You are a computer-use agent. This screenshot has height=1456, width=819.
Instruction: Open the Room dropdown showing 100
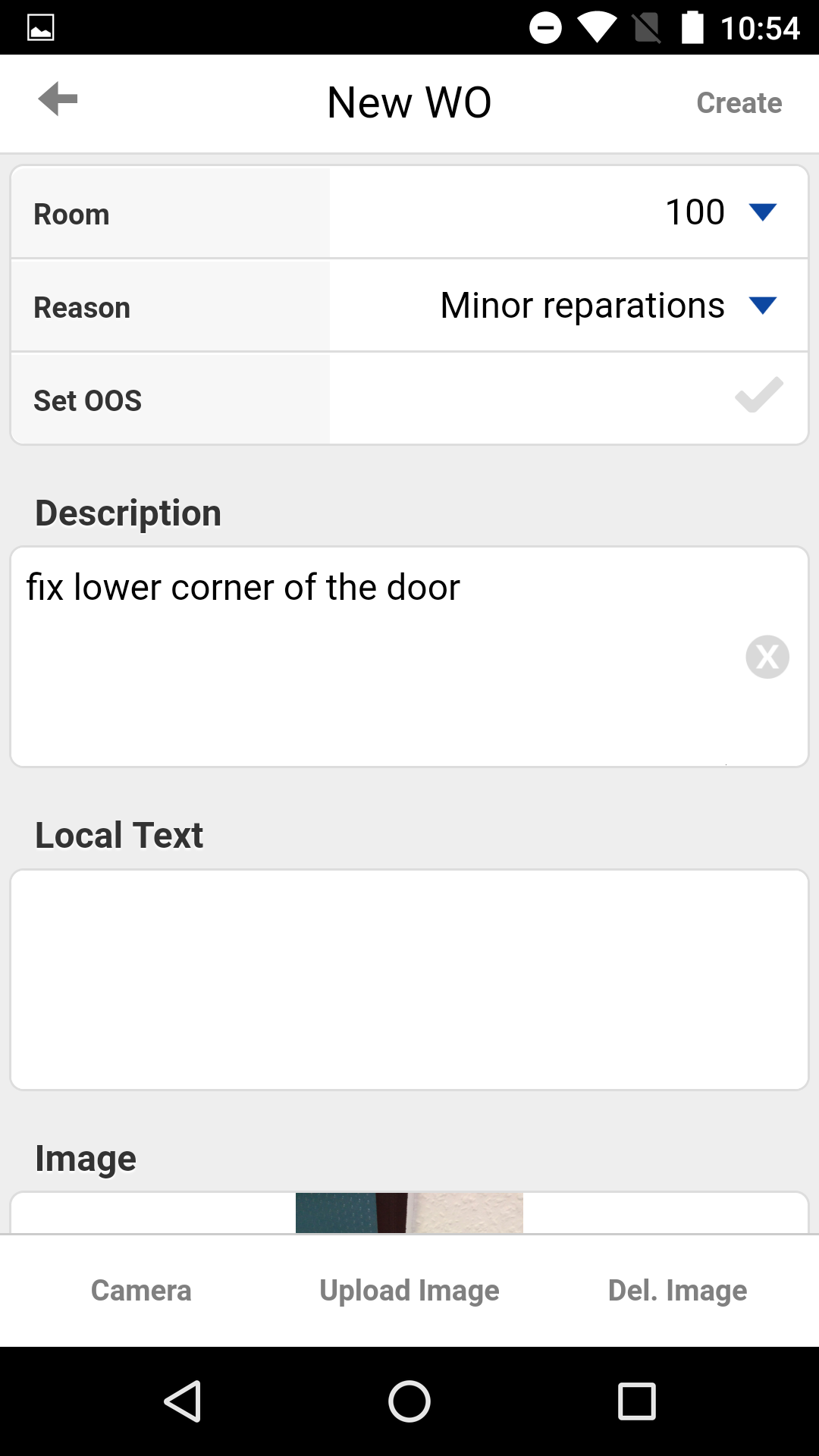[720, 212]
